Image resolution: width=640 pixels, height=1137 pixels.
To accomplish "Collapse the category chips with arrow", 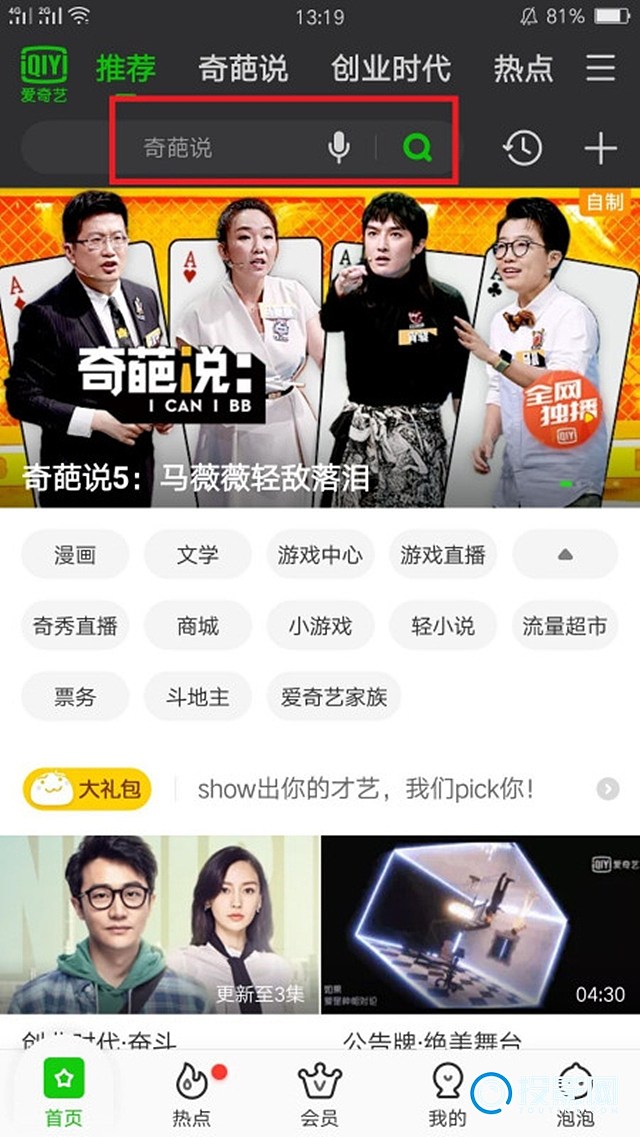I will pyautogui.click(x=565, y=555).
